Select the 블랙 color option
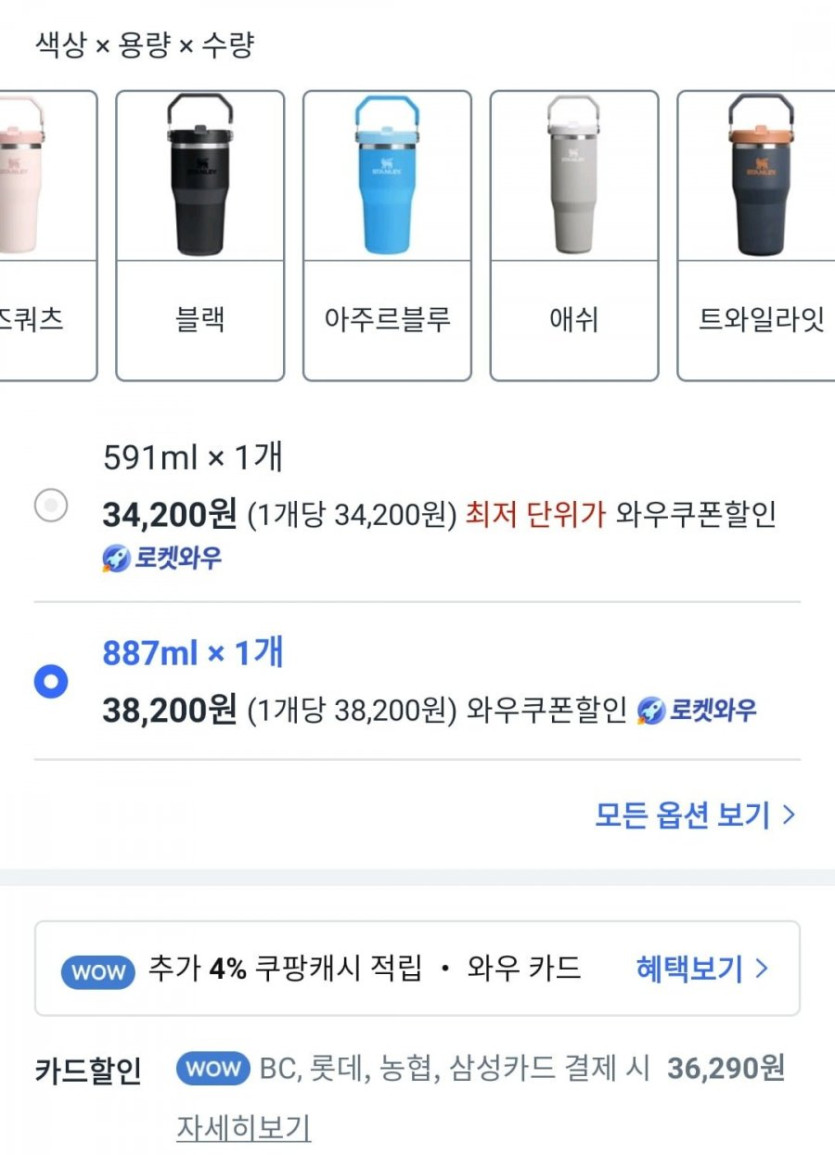Viewport: 835px width, 1155px height. 200,236
